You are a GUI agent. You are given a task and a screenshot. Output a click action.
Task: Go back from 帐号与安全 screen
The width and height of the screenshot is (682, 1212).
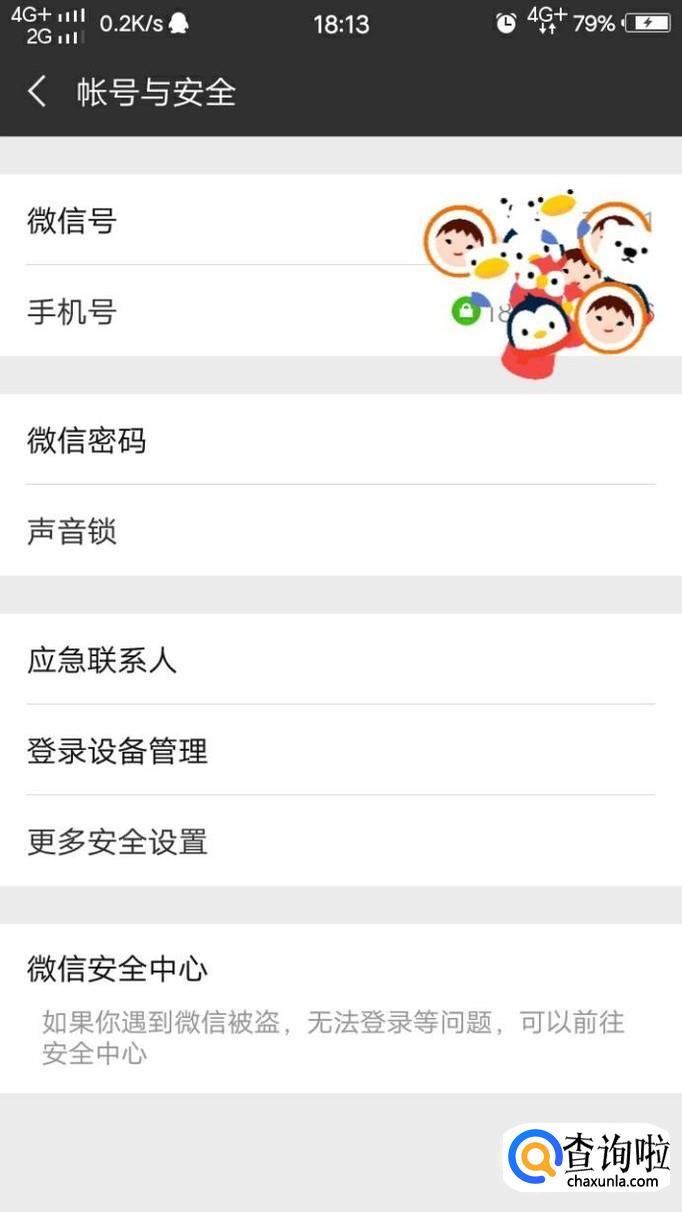[x=38, y=92]
